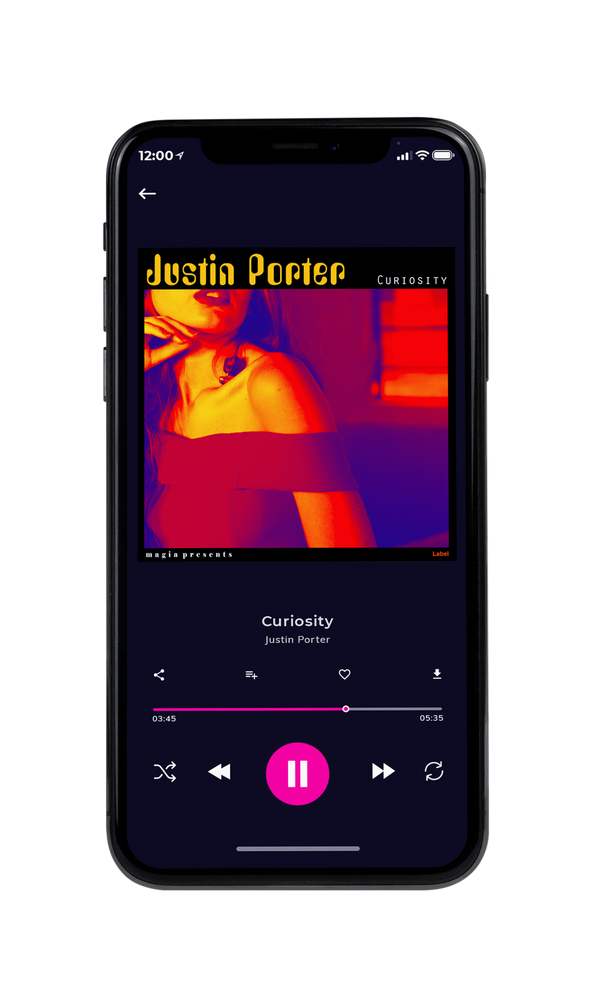The image size is (600, 1000).
Task: Toggle repeat mode
Action: click(x=434, y=771)
